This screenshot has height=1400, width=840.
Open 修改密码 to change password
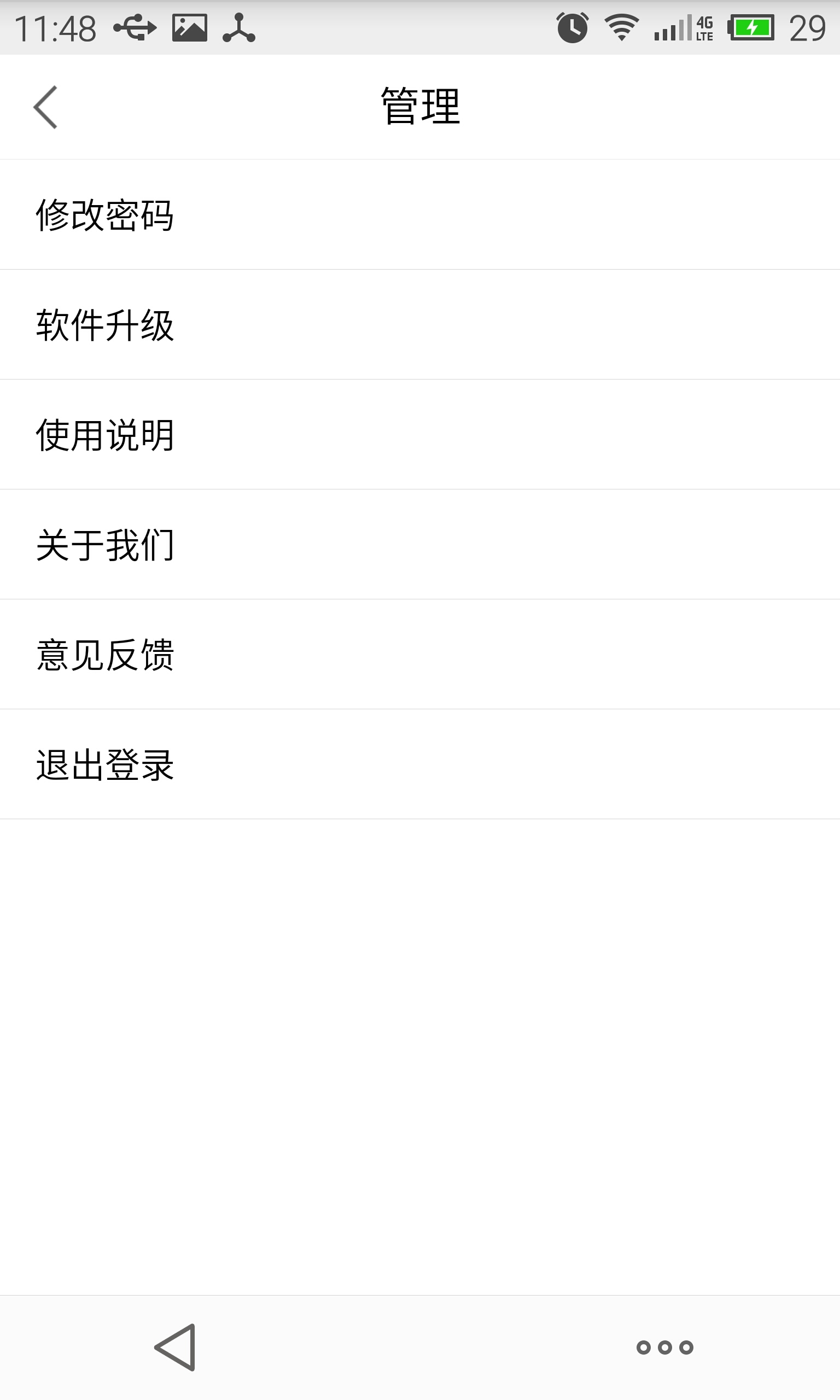point(106,215)
